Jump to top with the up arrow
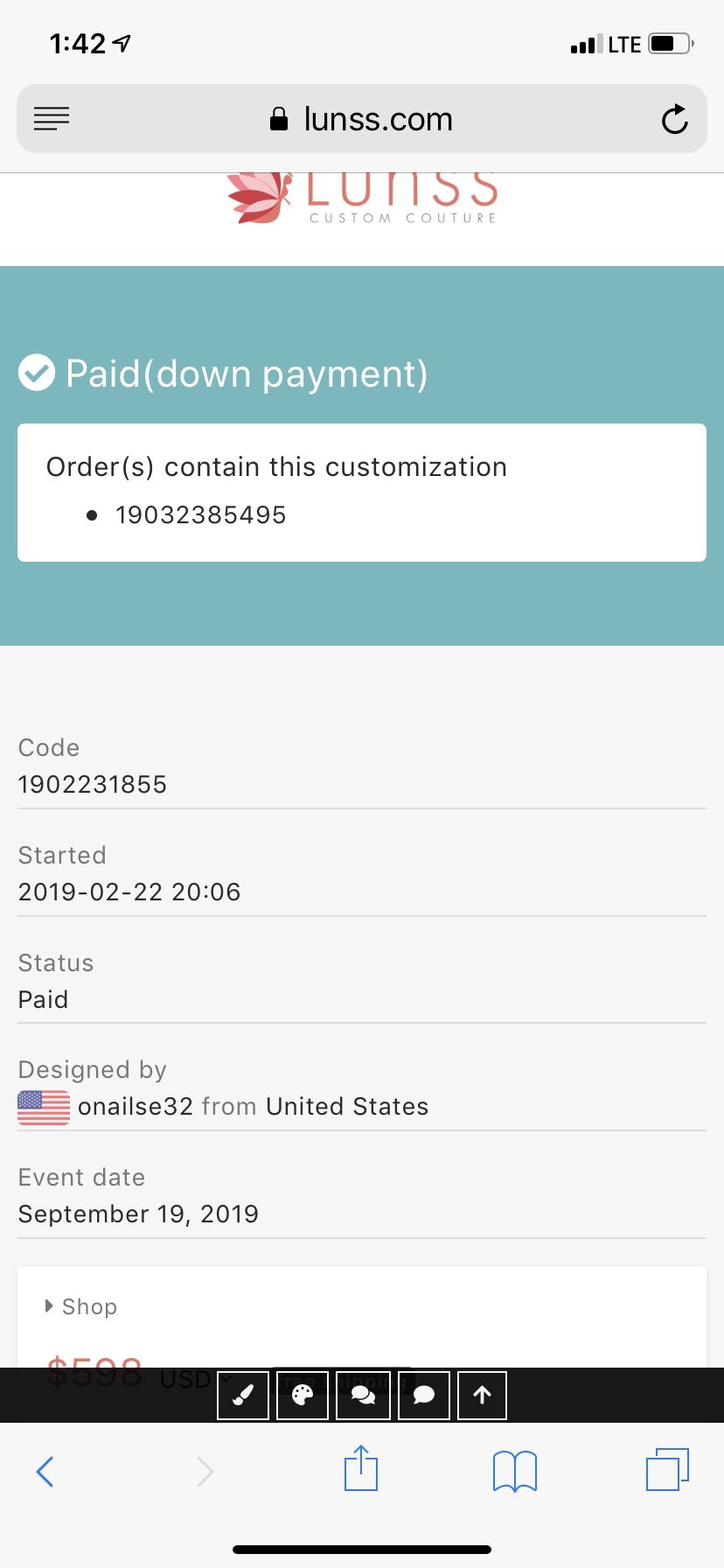The height and width of the screenshot is (1568, 724). 483,1395
